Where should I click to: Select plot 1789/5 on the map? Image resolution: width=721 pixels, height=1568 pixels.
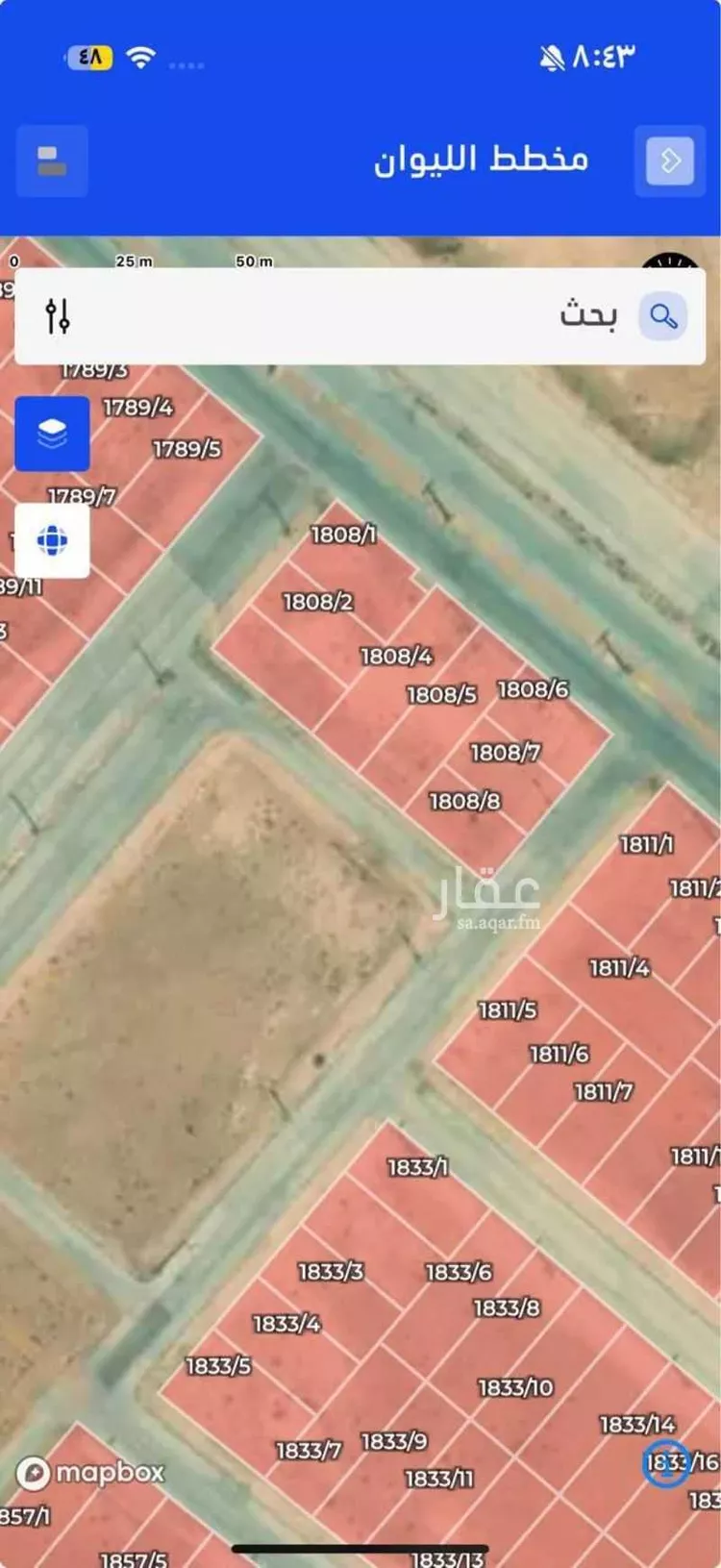(x=186, y=449)
